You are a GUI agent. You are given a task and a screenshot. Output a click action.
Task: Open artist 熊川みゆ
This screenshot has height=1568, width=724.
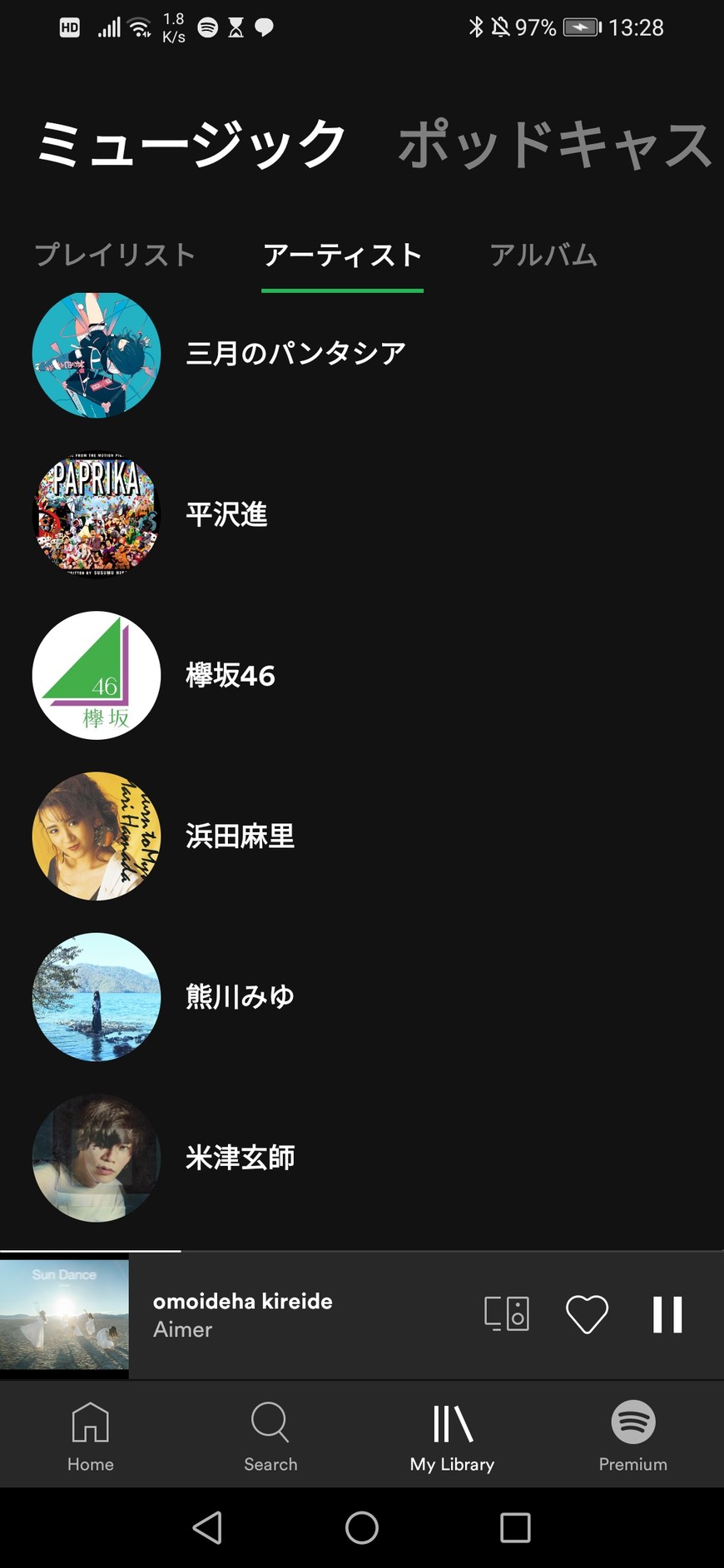pyautogui.click(x=240, y=996)
